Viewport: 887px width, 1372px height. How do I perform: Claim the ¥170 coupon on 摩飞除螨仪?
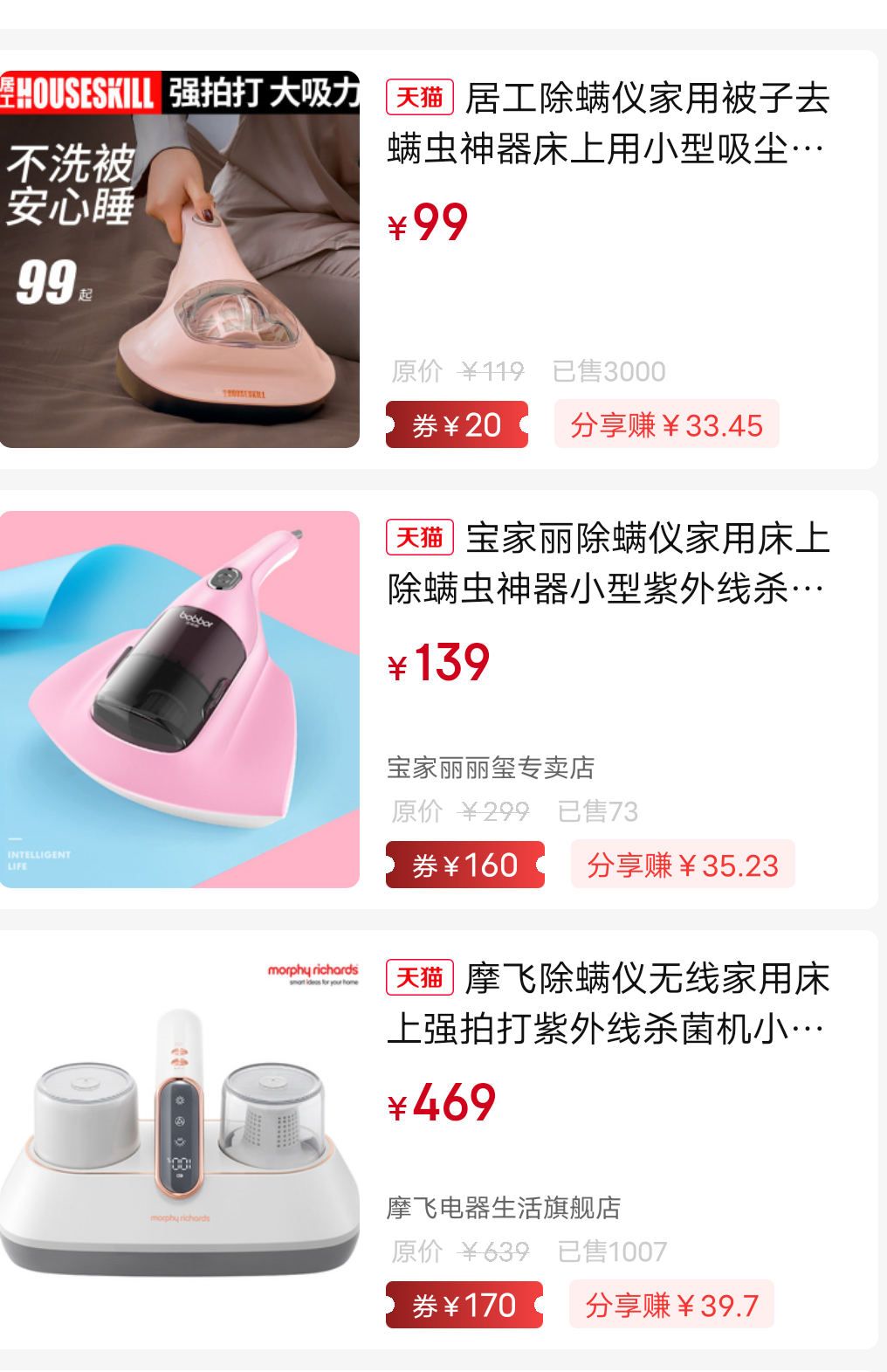[464, 1306]
